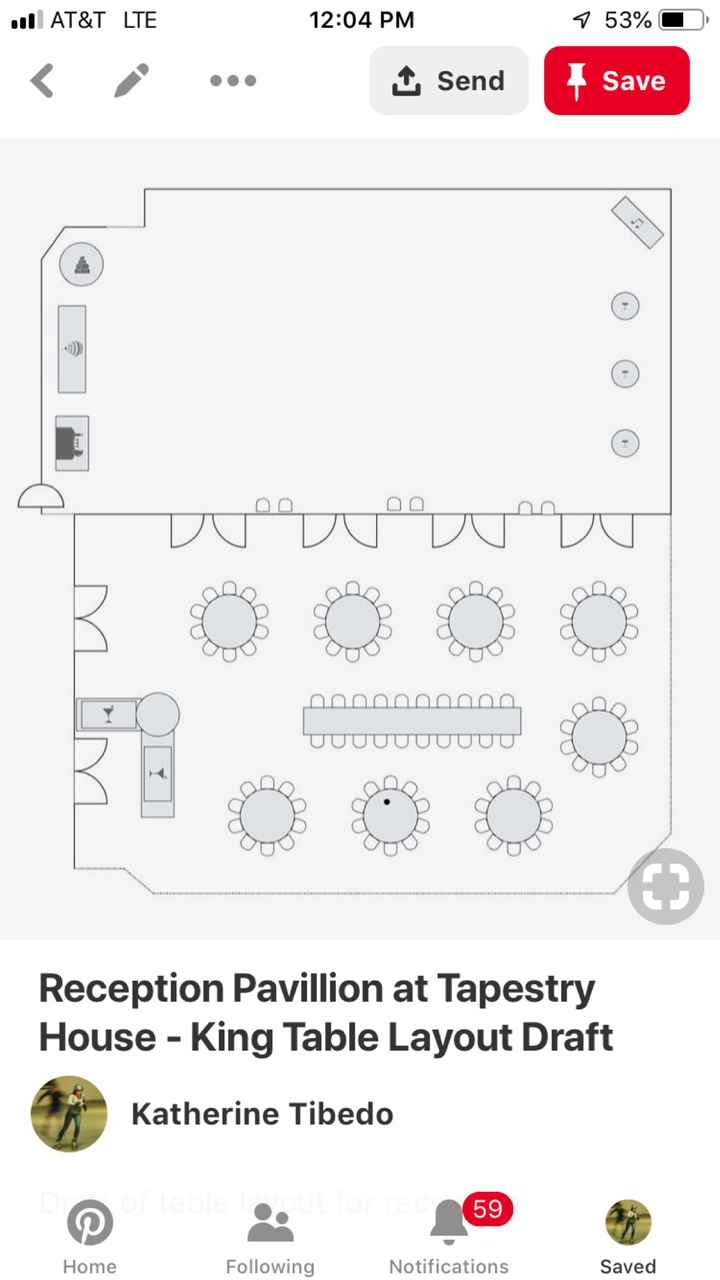Open the Notifications section

point(448,1240)
